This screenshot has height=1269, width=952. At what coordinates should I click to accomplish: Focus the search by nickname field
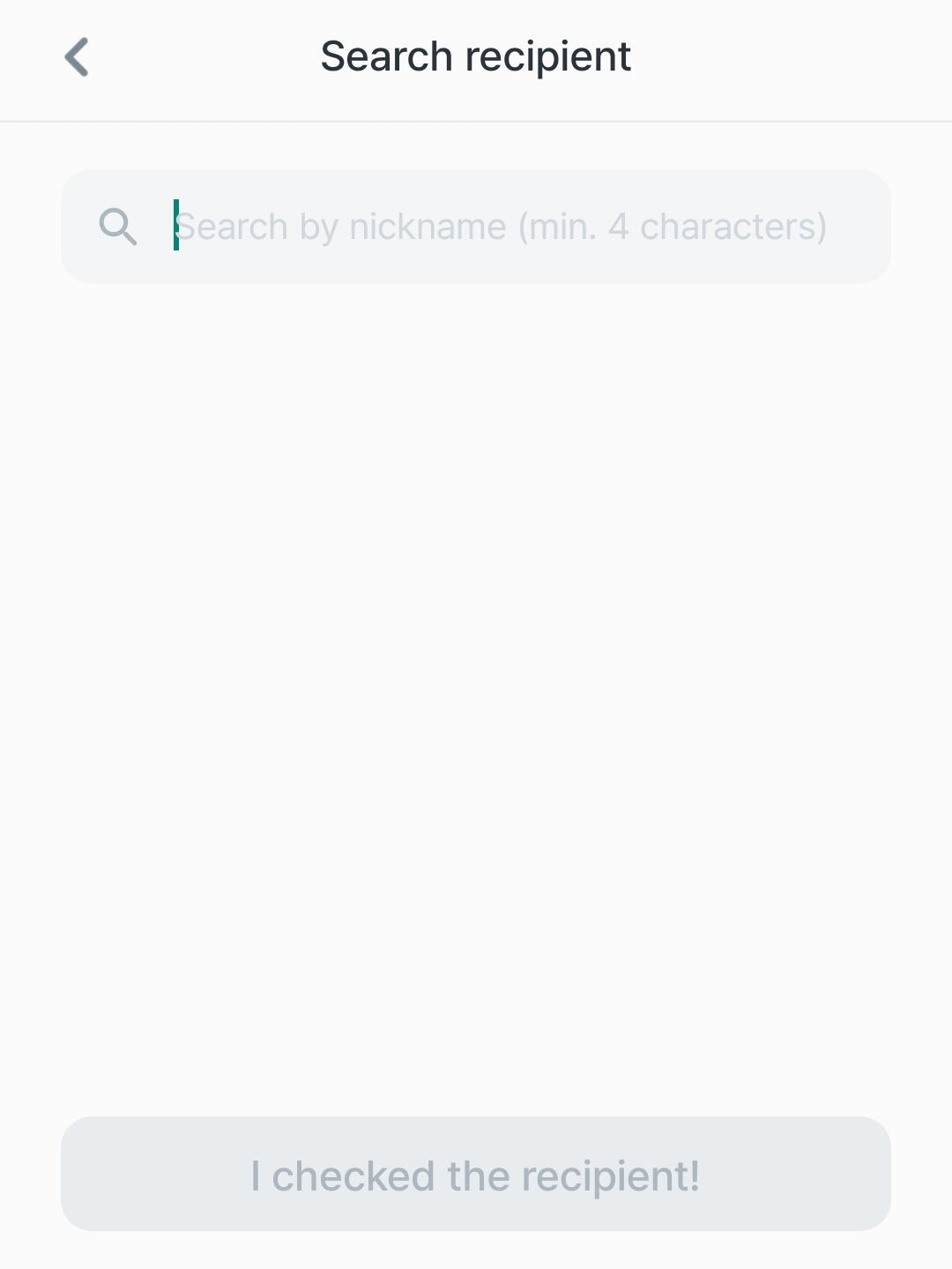(x=500, y=227)
